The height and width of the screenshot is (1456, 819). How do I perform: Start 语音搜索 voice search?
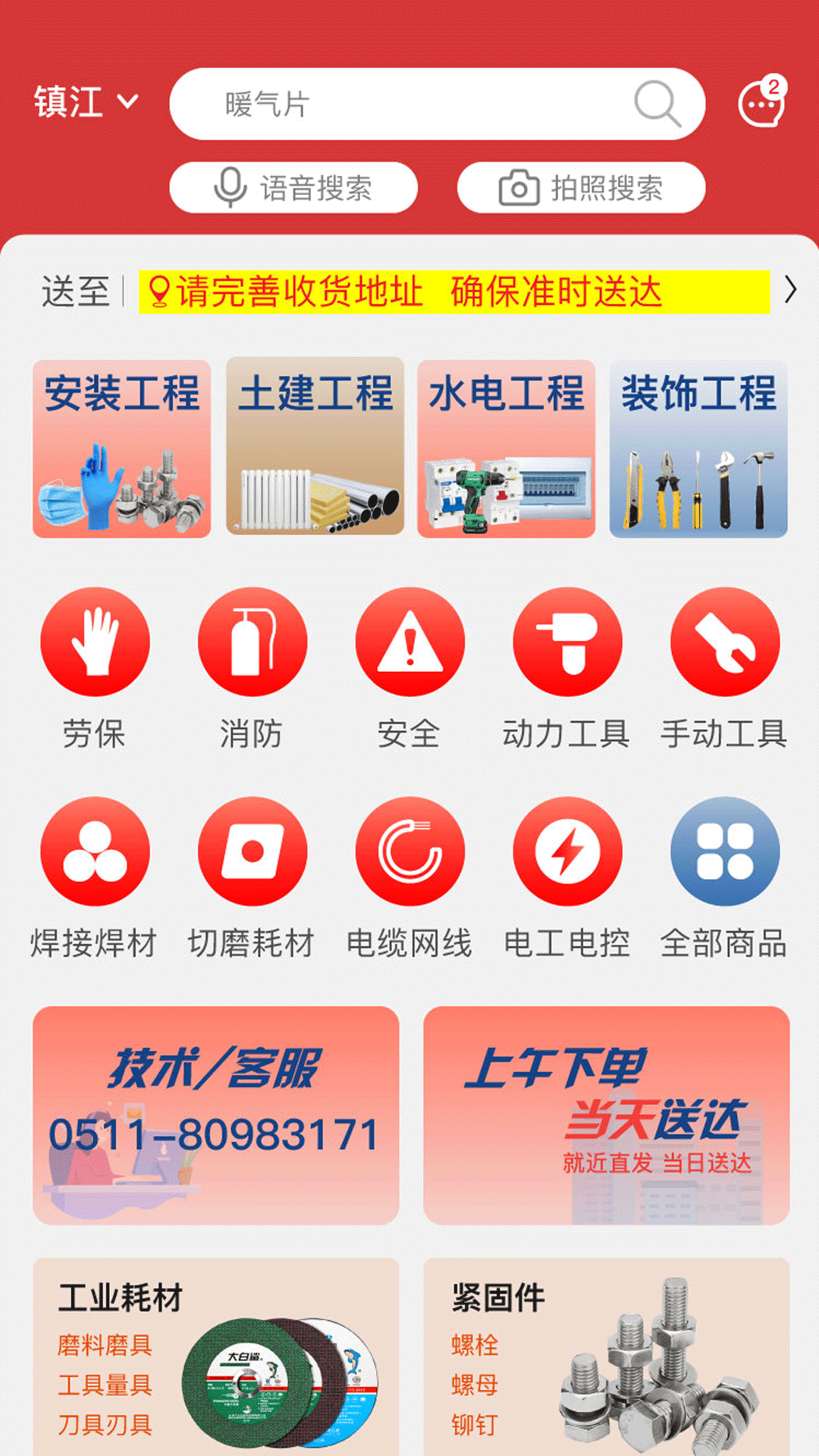pos(293,187)
